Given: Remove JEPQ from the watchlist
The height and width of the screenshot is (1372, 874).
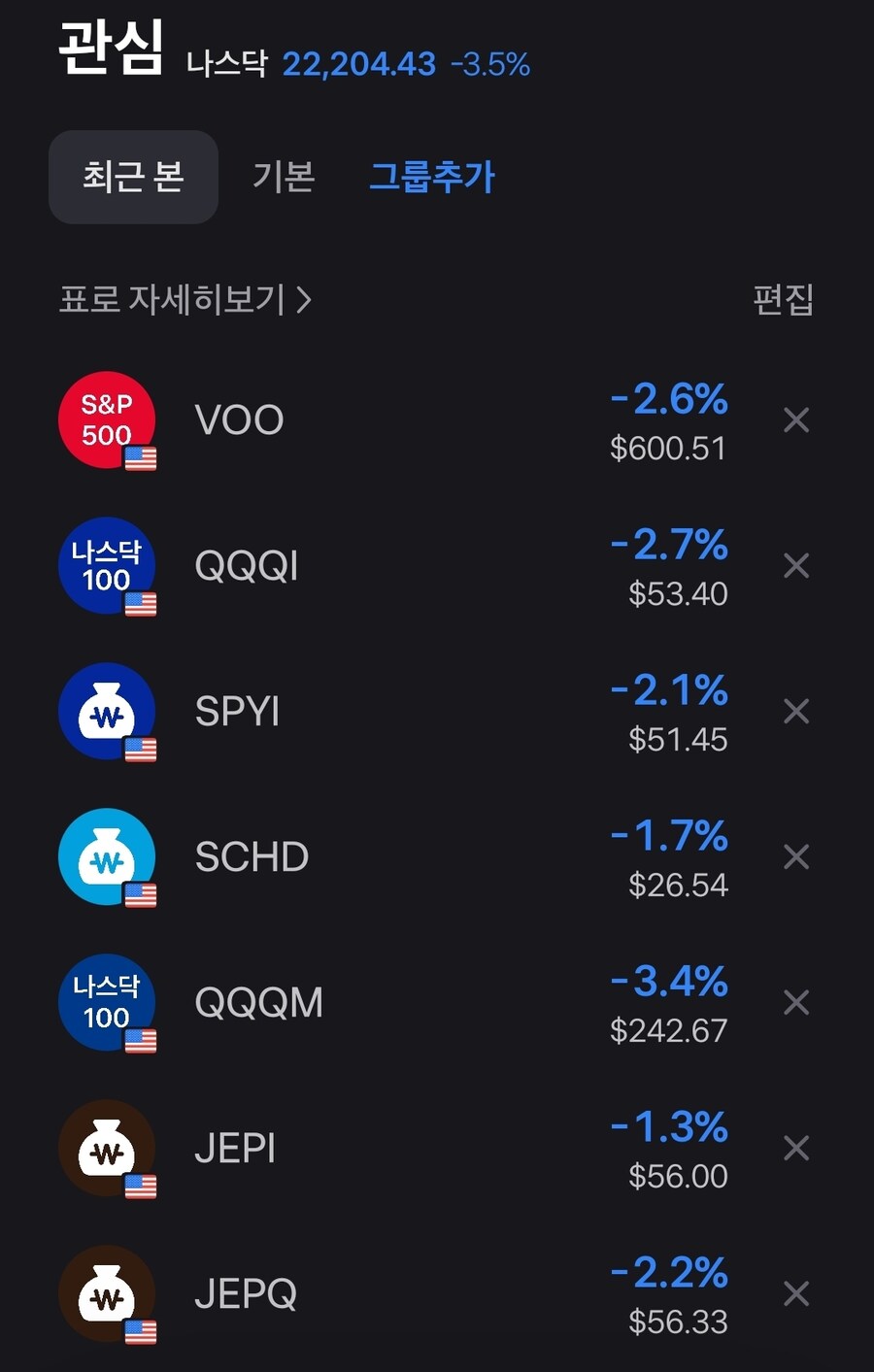Looking at the screenshot, I should (x=796, y=1294).
